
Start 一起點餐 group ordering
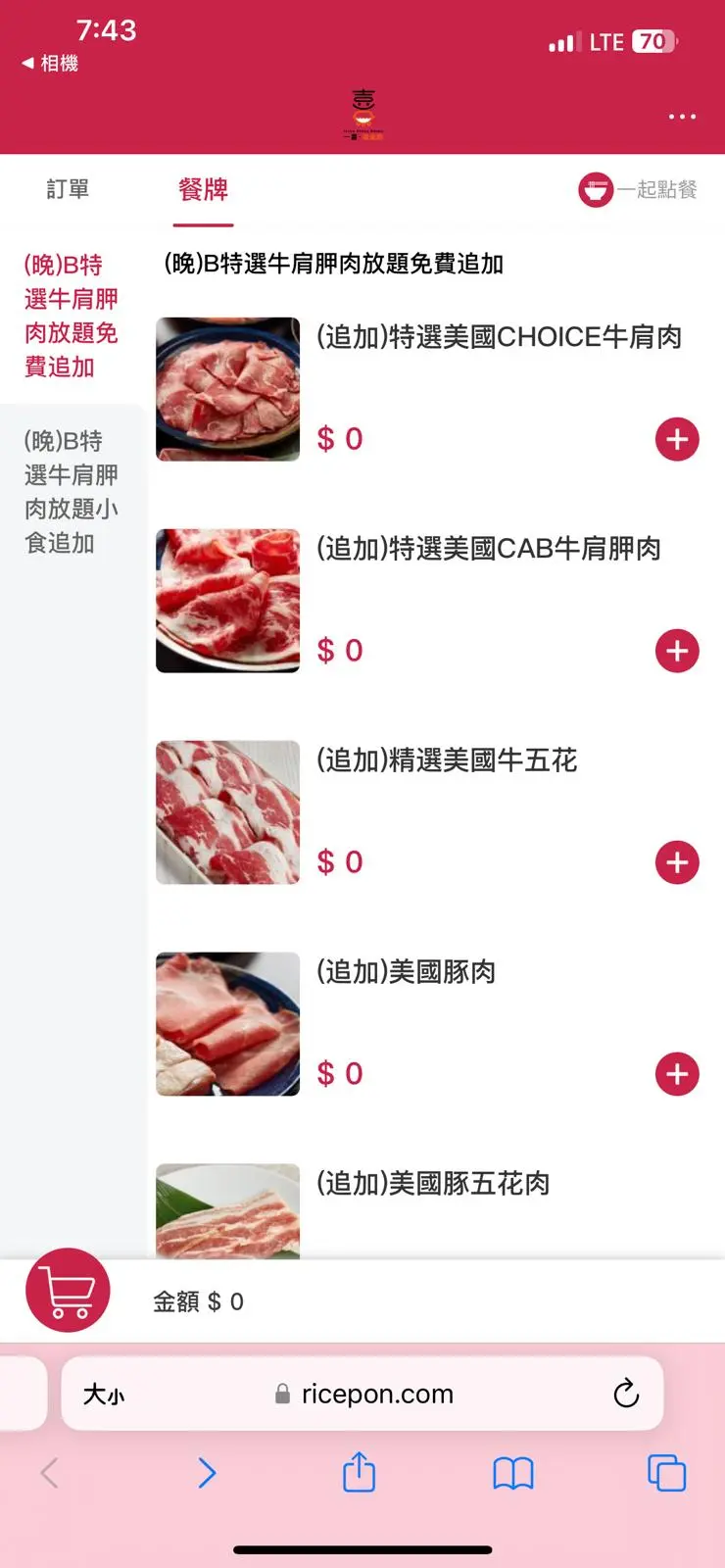click(638, 189)
